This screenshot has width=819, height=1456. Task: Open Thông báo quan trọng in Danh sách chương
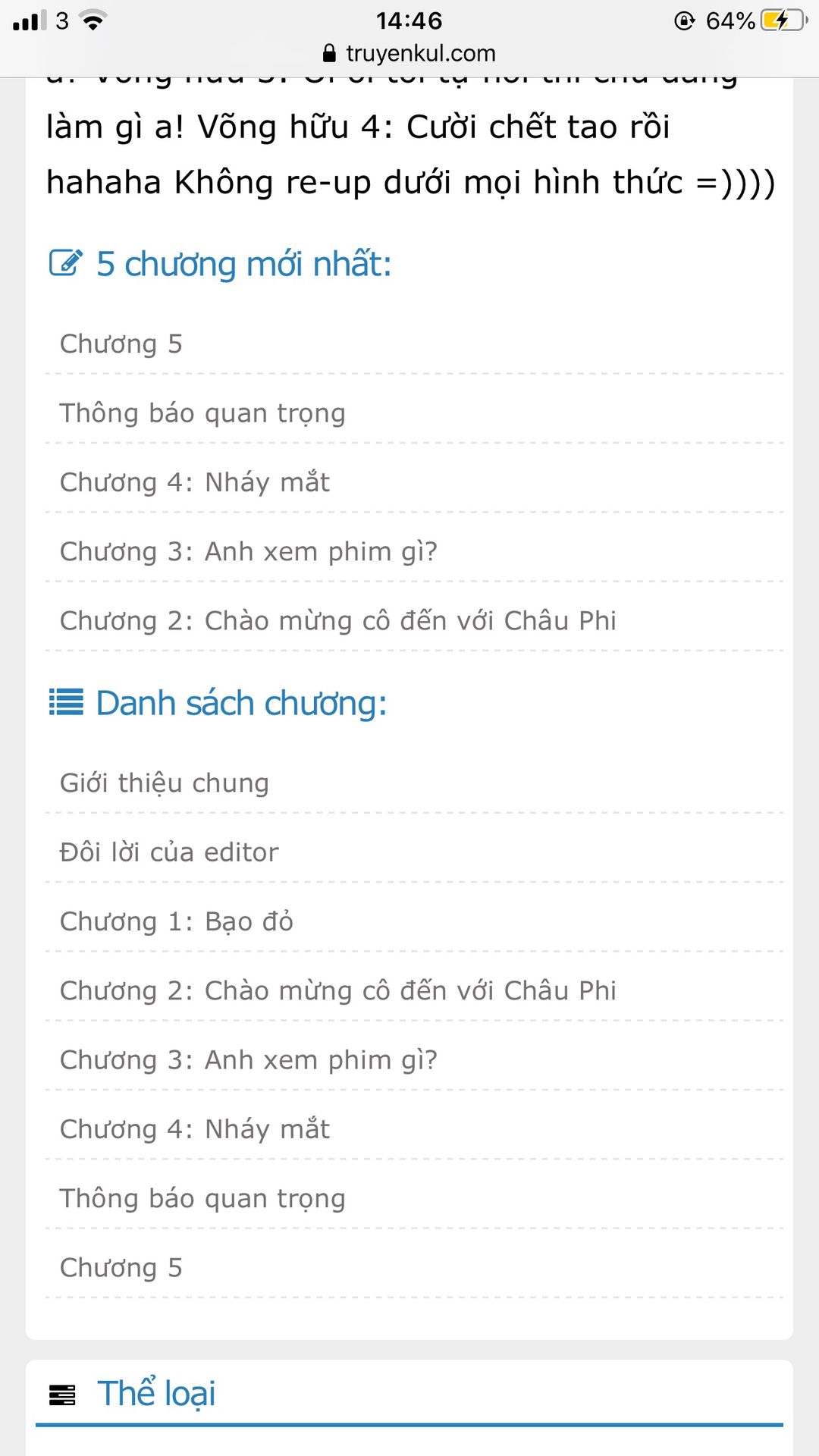click(202, 1198)
